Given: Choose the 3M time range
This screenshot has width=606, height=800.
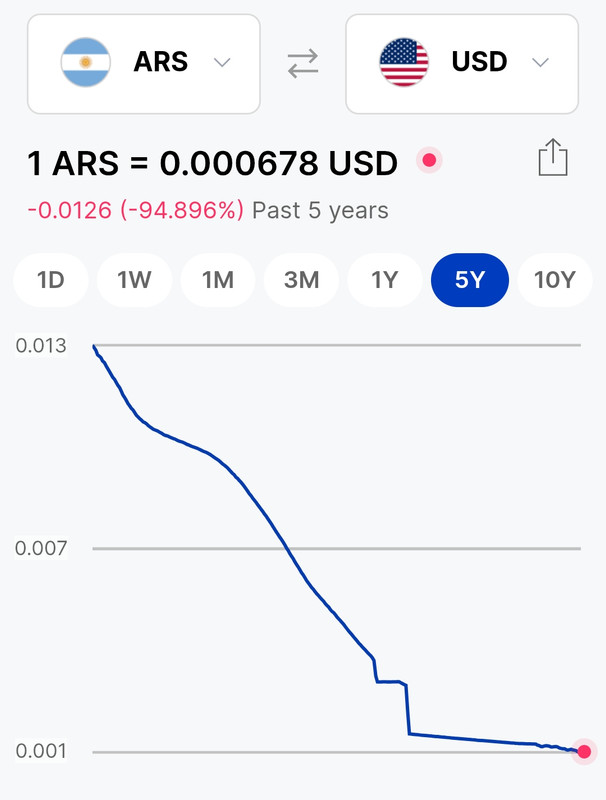Looking at the screenshot, I should (301, 280).
